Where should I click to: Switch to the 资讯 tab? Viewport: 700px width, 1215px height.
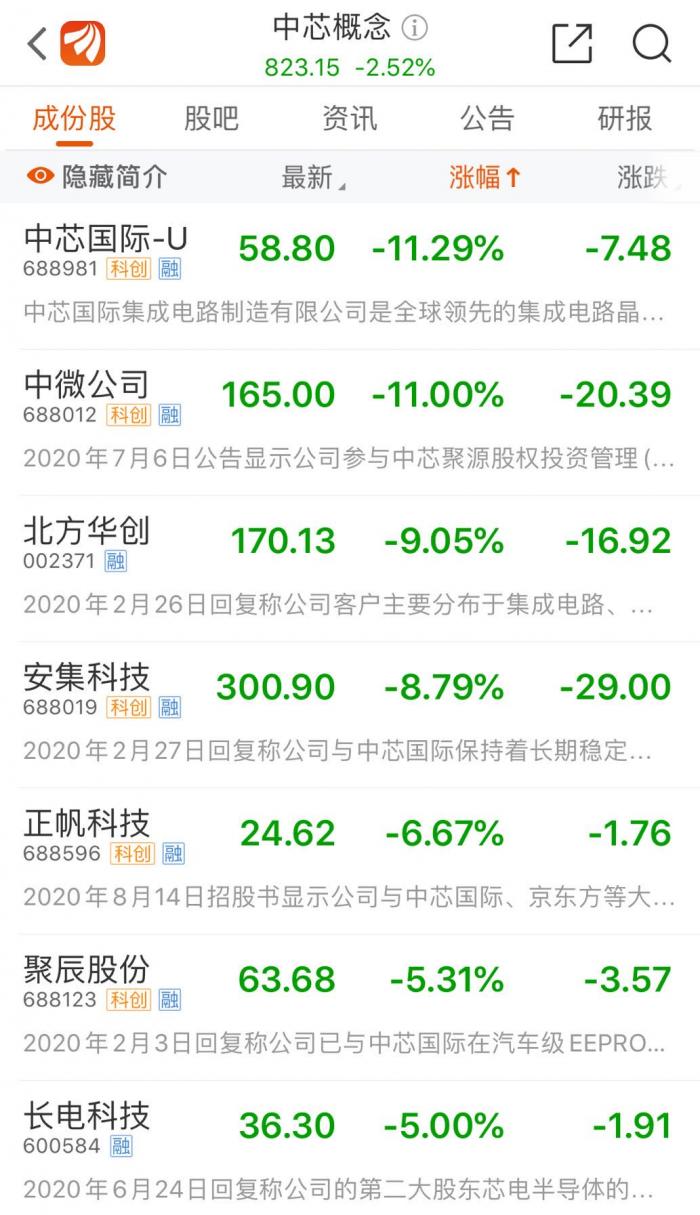pyautogui.click(x=349, y=119)
